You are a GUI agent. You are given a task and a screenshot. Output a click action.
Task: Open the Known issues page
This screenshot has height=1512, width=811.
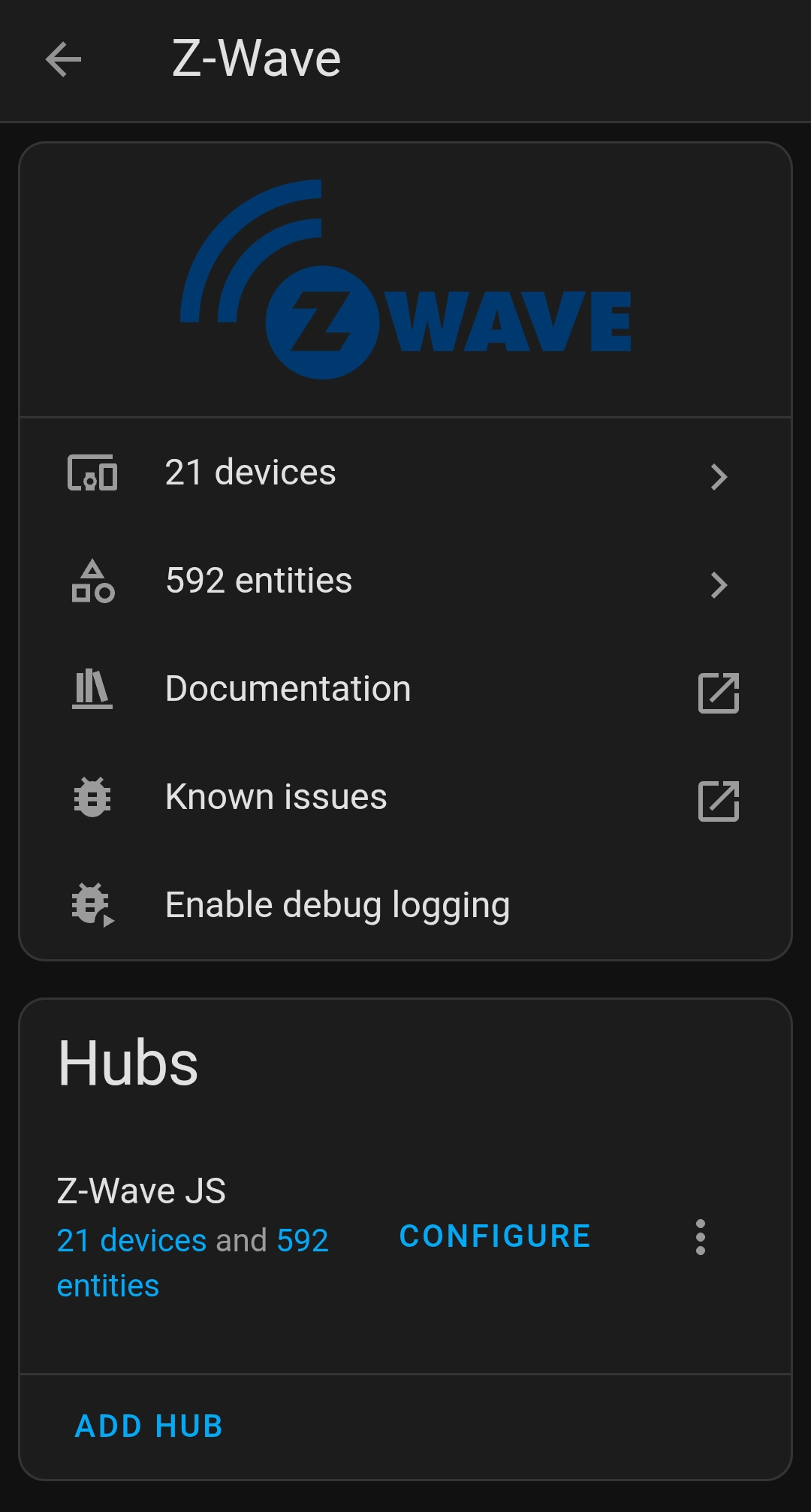[x=405, y=798]
